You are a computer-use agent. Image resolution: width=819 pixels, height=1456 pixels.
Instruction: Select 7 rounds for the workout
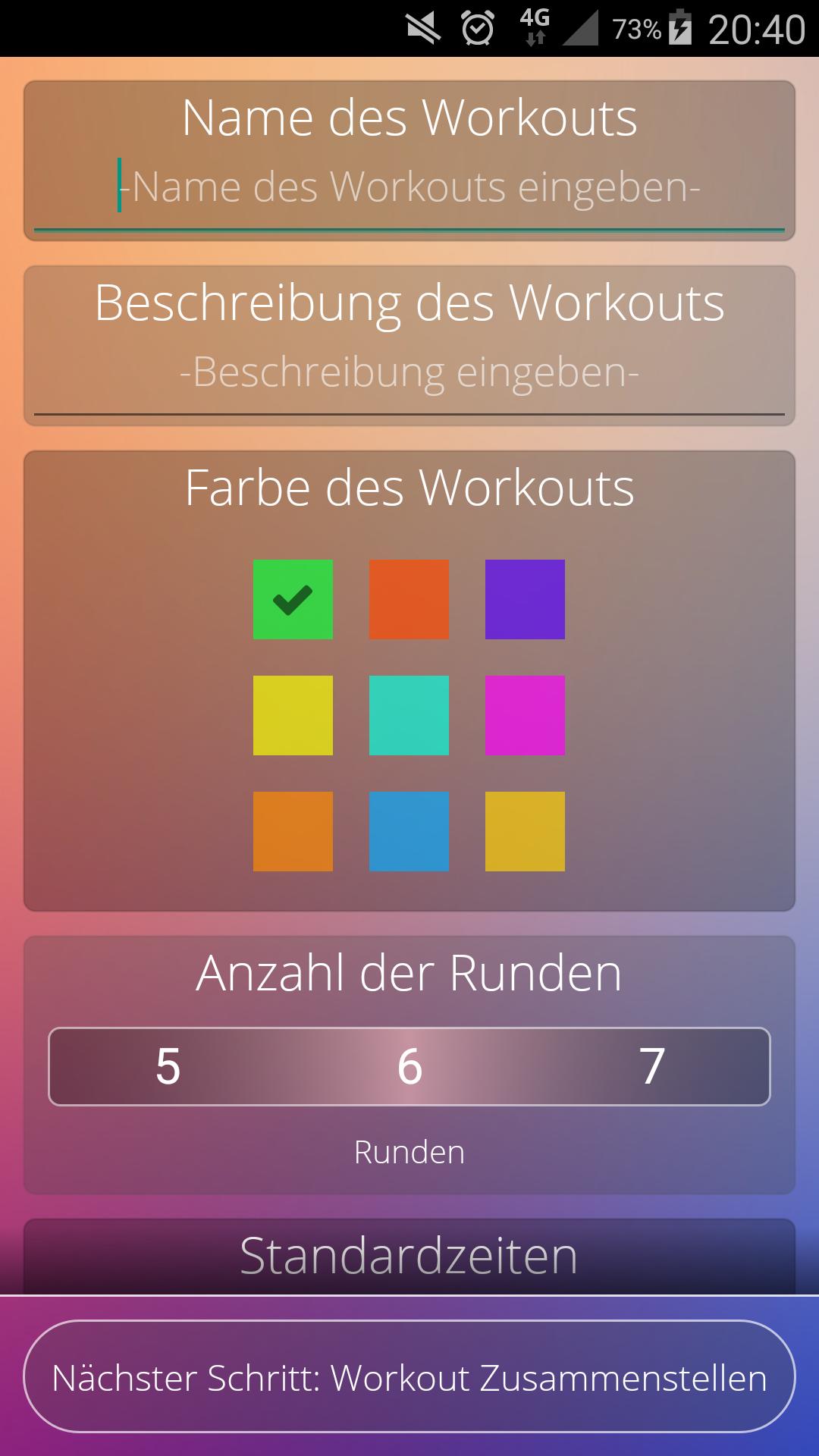click(x=651, y=1068)
